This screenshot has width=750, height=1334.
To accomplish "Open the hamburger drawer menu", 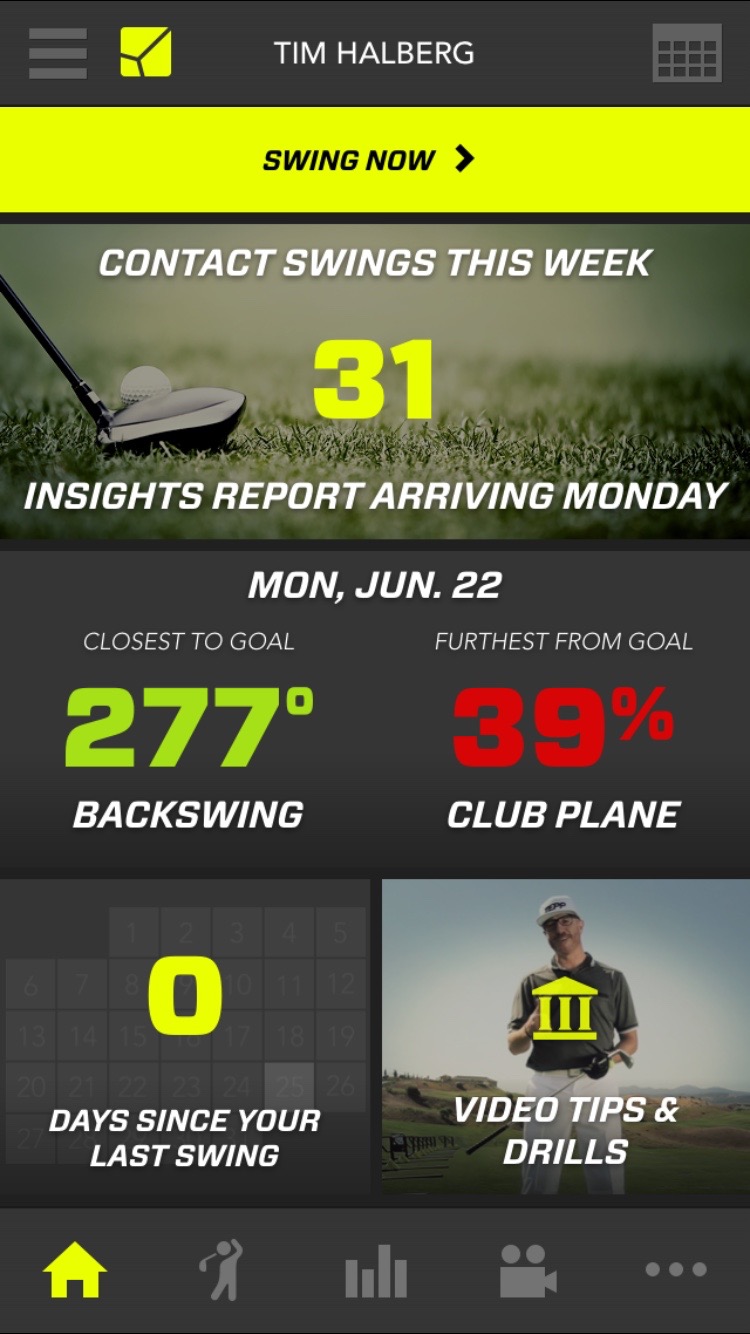I will pyautogui.click(x=58, y=53).
